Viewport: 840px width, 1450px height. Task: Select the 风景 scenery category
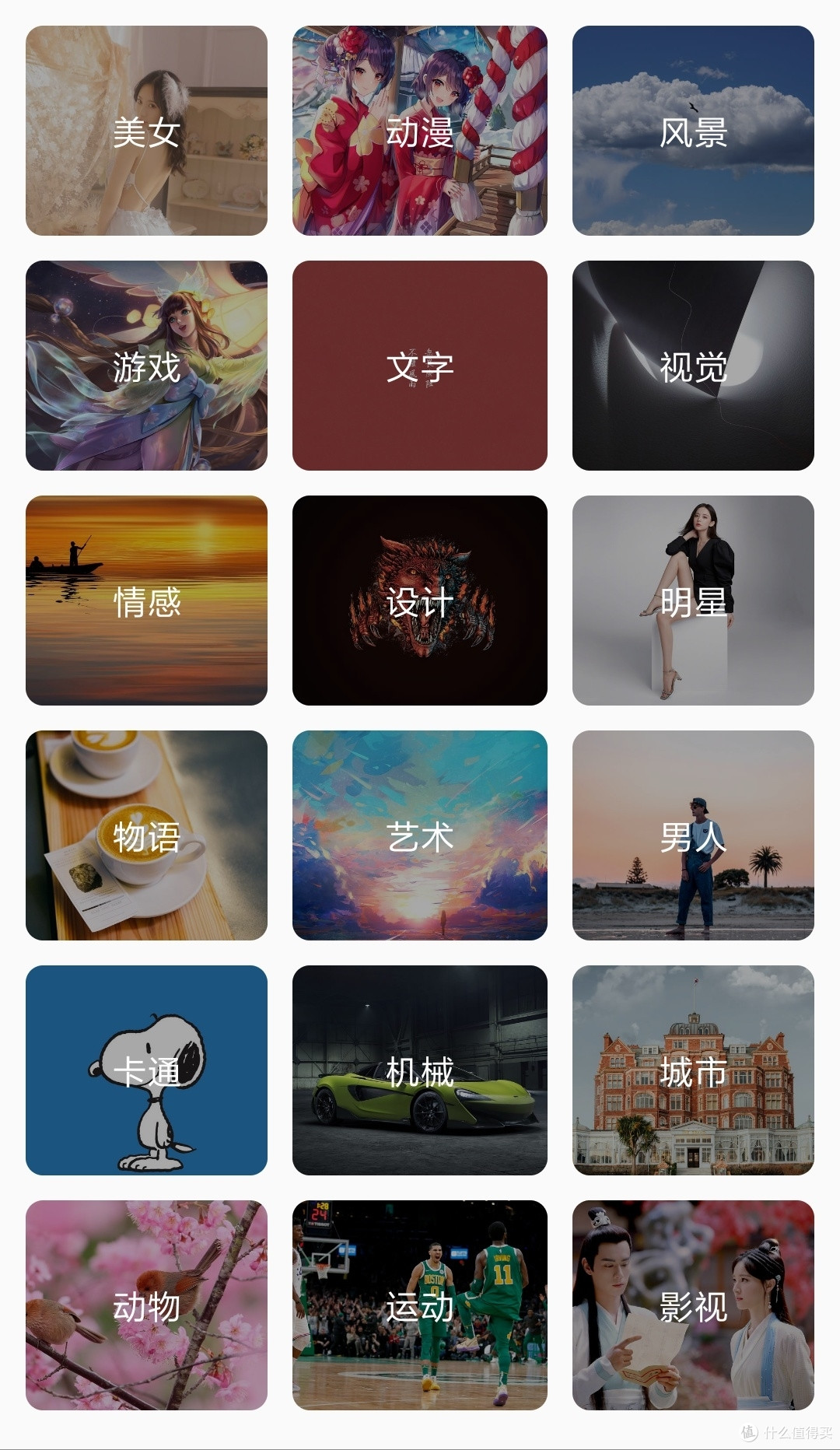695,132
